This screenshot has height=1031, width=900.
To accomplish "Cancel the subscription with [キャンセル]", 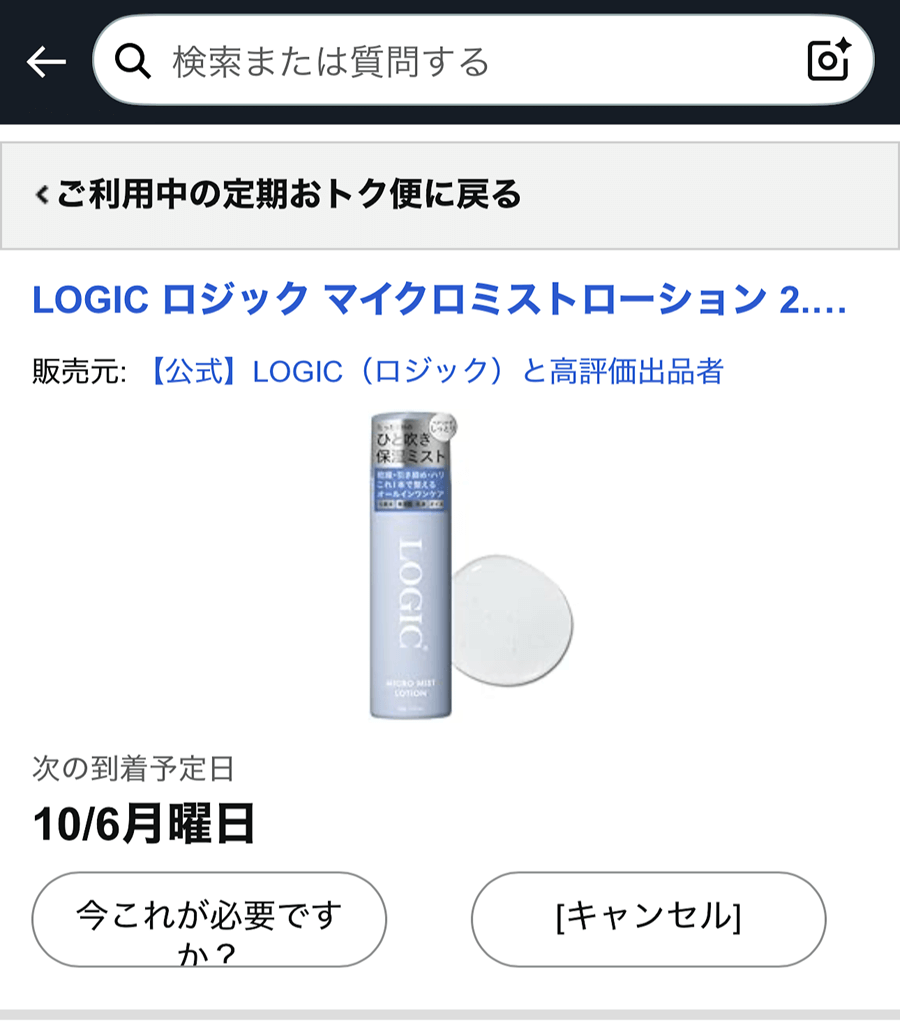I will [648, 916].
